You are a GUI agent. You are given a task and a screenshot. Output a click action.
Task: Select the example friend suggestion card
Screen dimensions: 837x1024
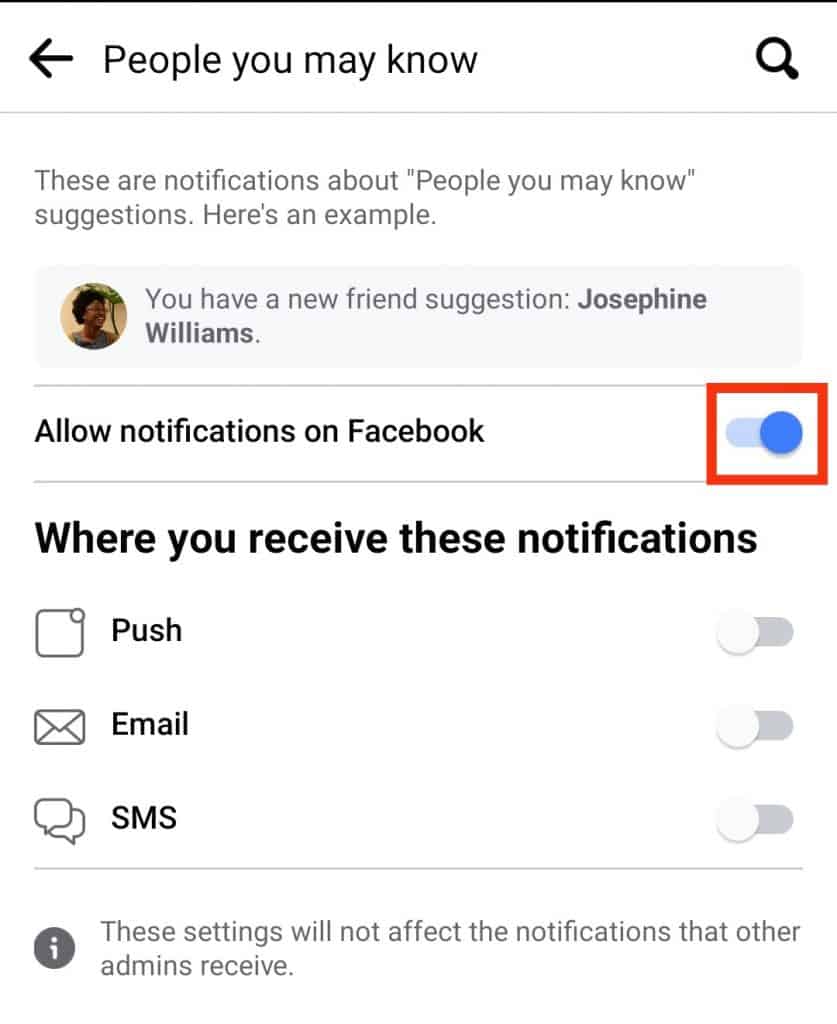420,316
